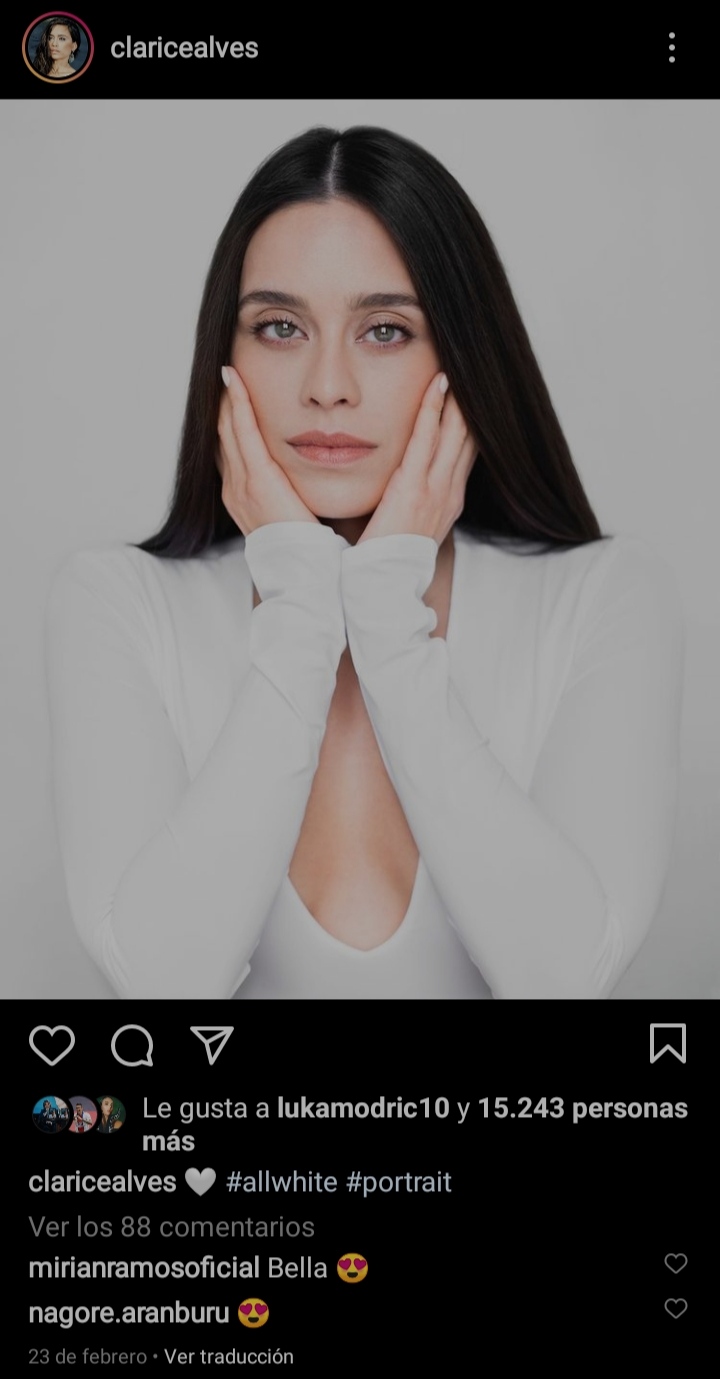Open comments via the speech bubble icon

point(132,1045)
